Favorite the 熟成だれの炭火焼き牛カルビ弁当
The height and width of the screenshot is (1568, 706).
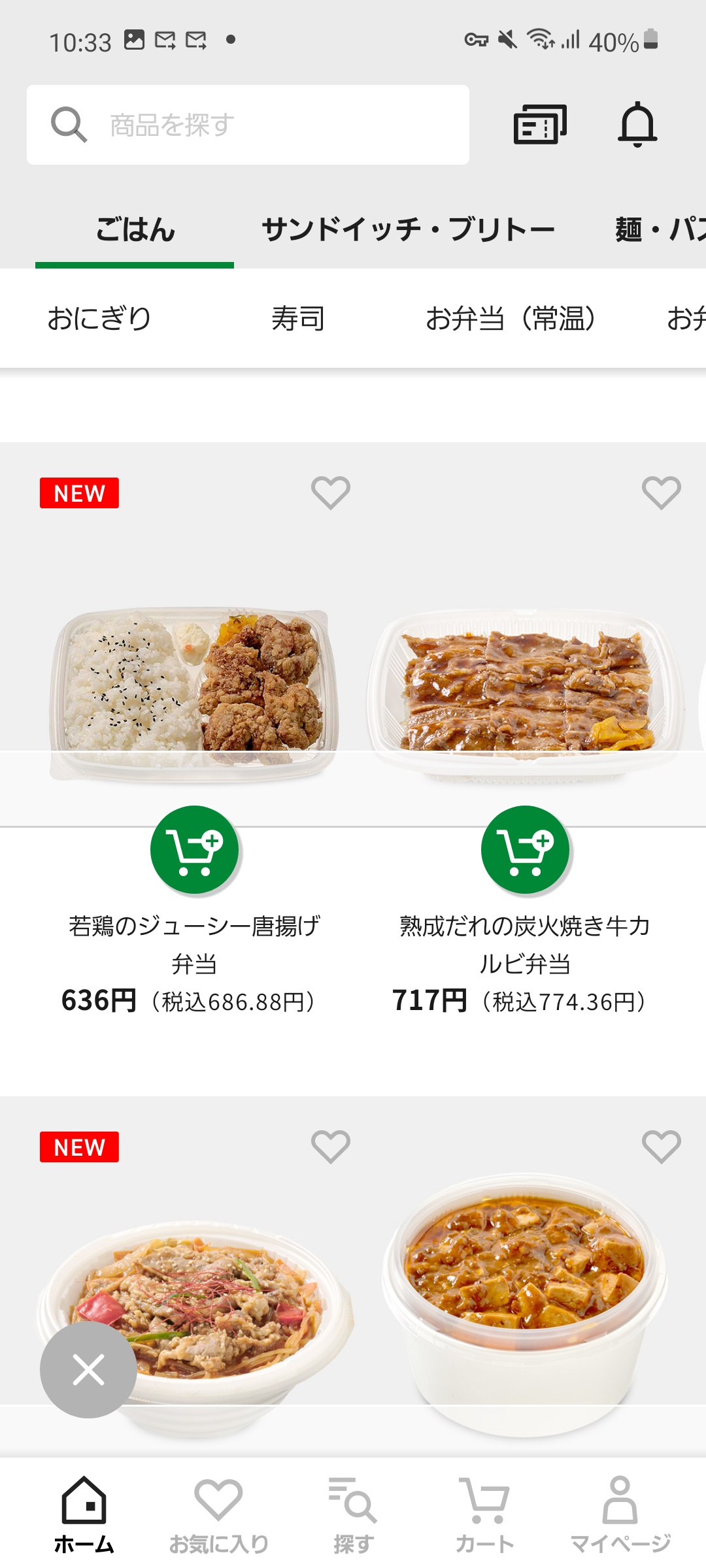click(662, 493)
